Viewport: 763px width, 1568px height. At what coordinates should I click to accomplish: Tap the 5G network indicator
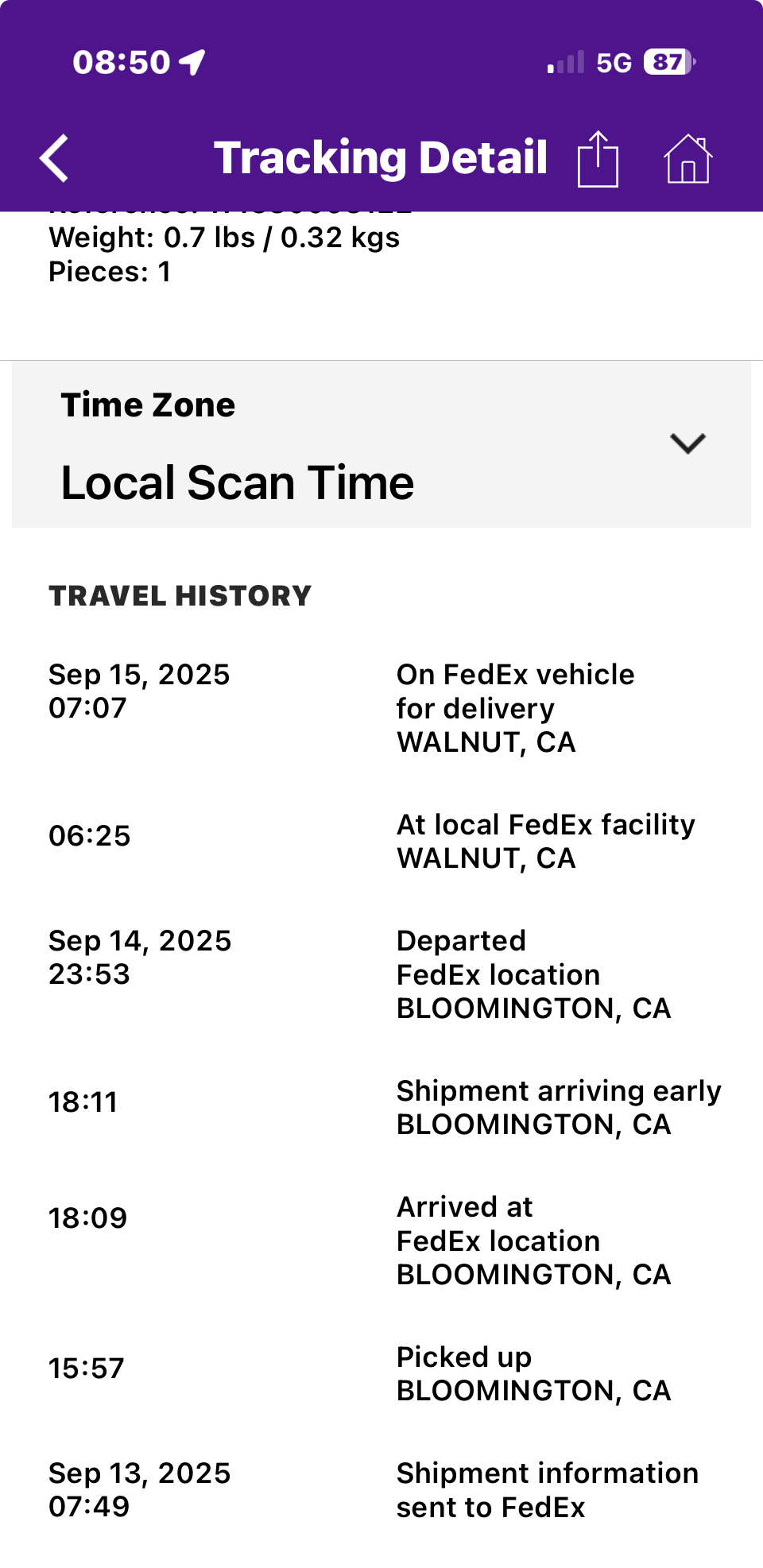[x=612, y=61]
